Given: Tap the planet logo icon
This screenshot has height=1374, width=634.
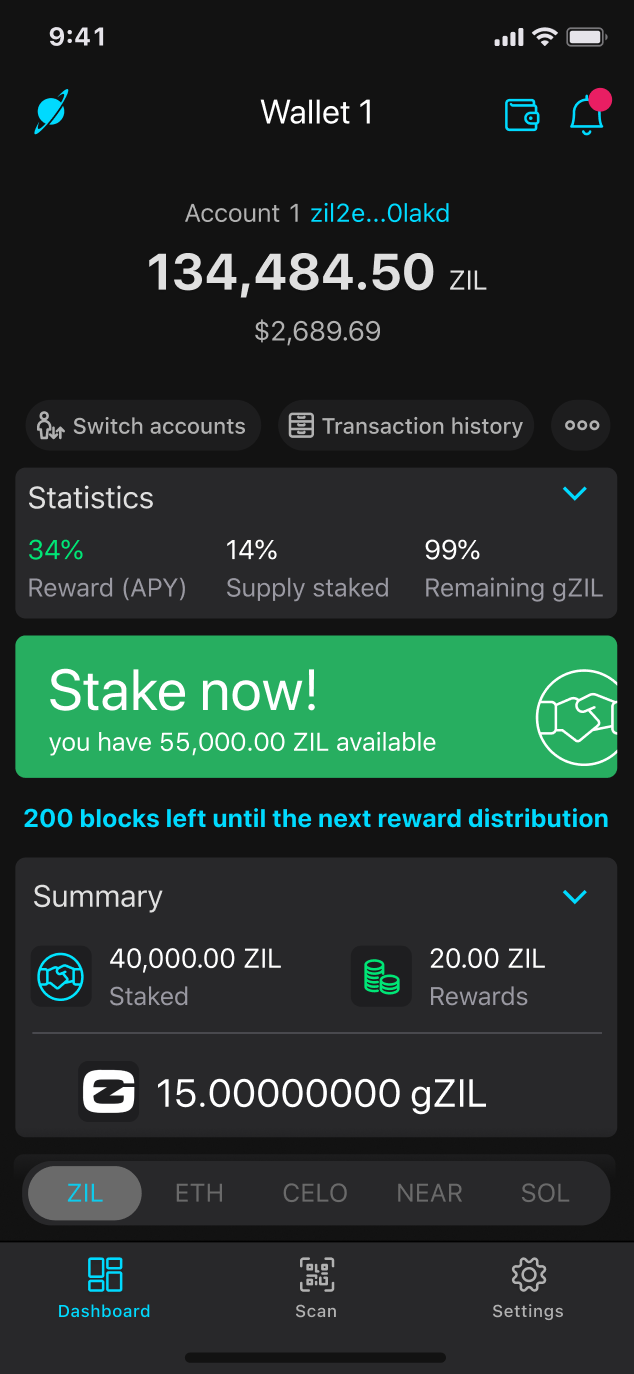Looking at the screenshot, I should coord(51,112).
